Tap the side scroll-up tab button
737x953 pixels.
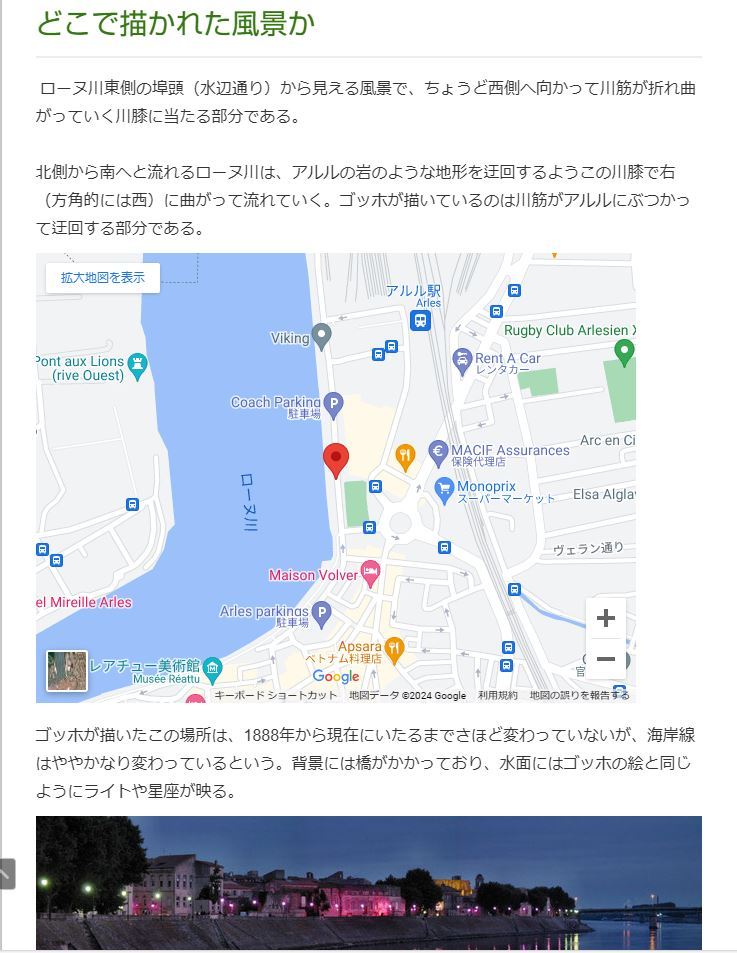pos(6,873)
